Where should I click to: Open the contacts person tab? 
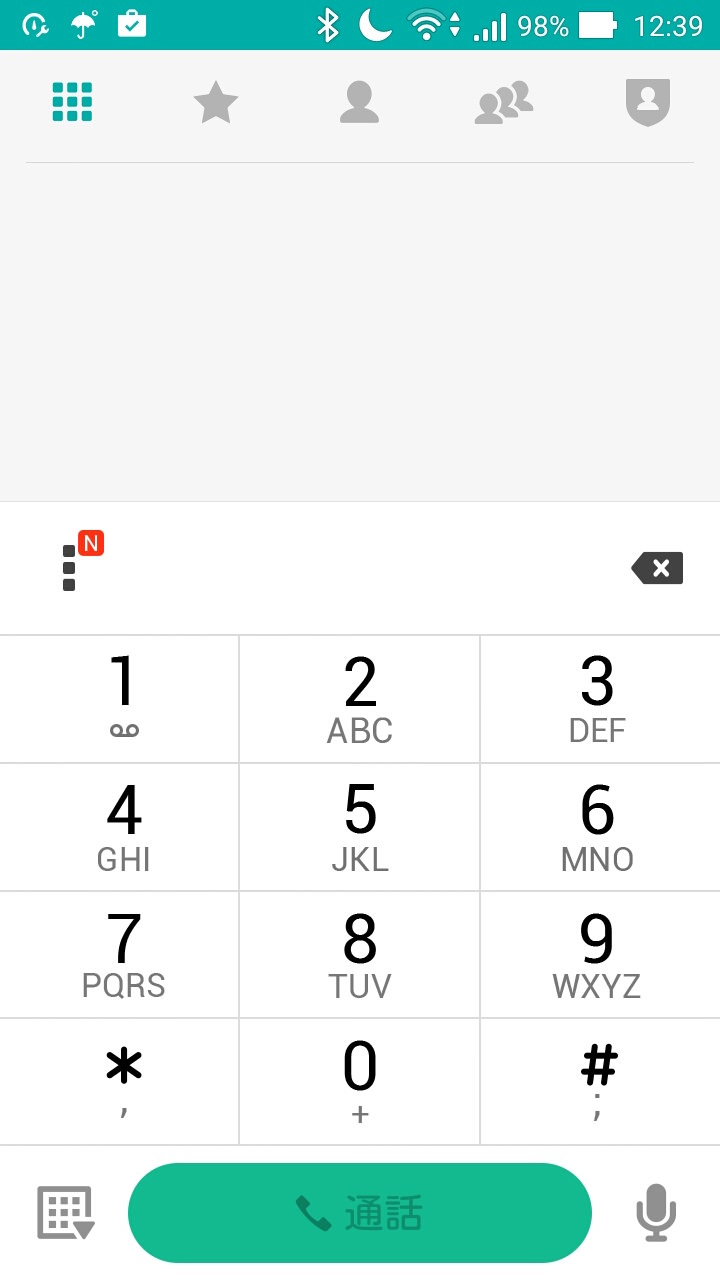(359, 102)
